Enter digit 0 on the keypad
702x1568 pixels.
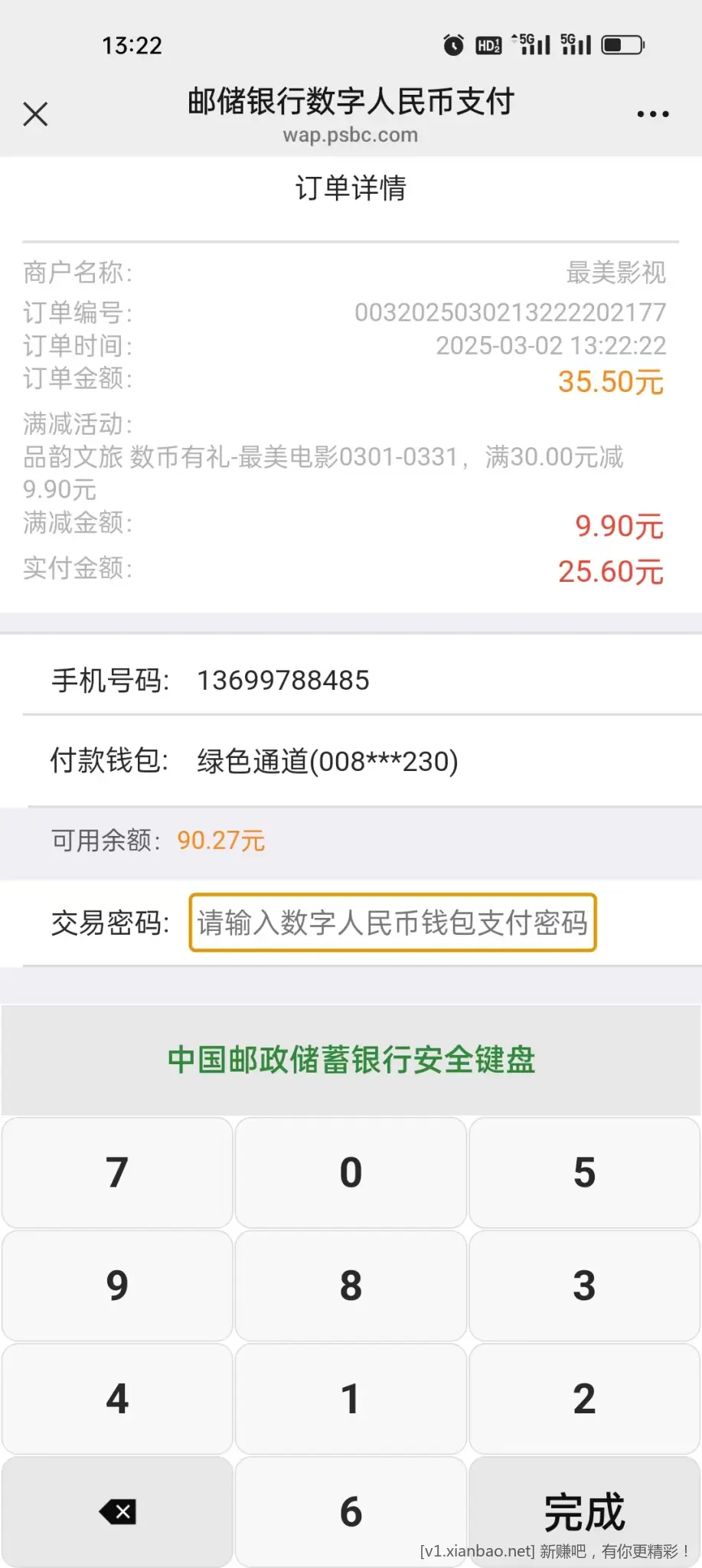click(x=351, y=1172)
